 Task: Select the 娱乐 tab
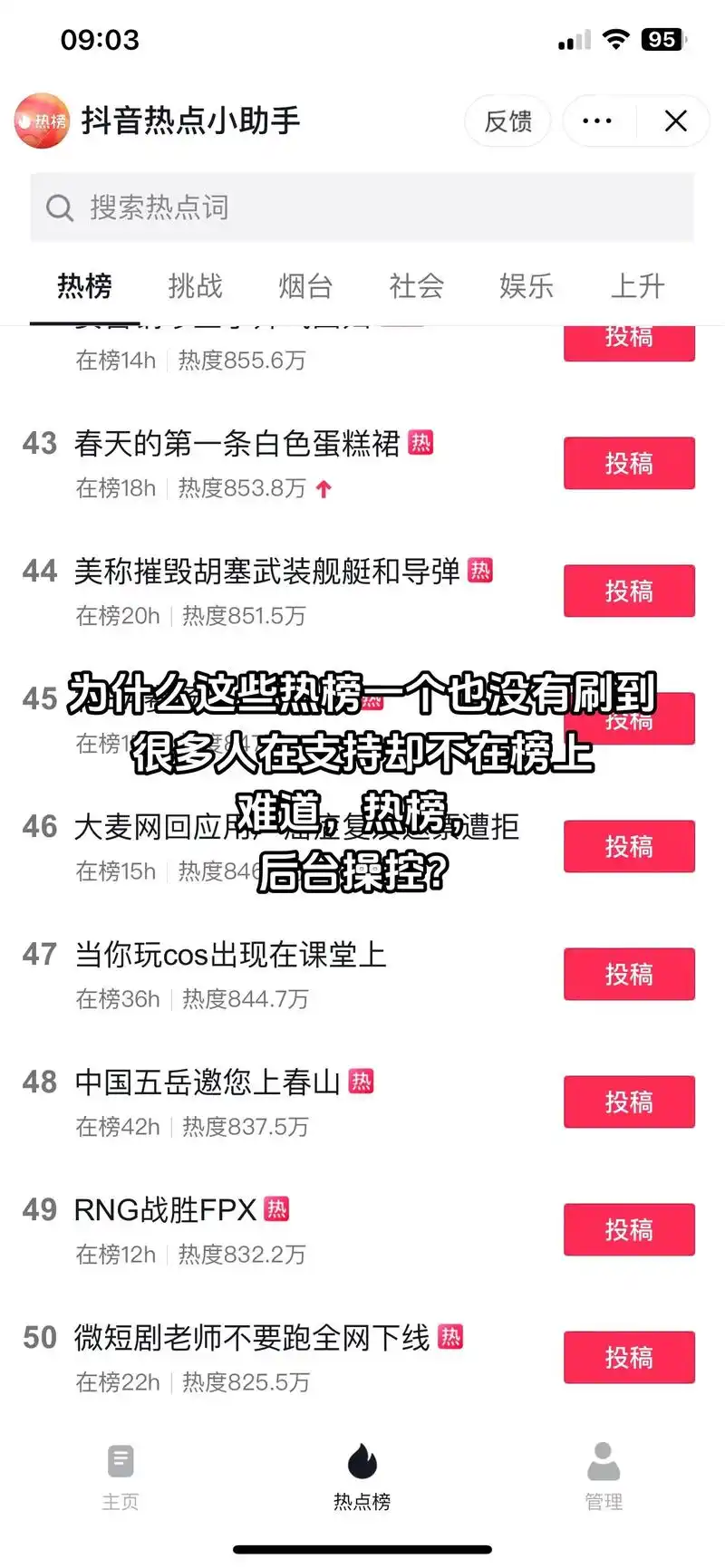(x=527, y=286)
